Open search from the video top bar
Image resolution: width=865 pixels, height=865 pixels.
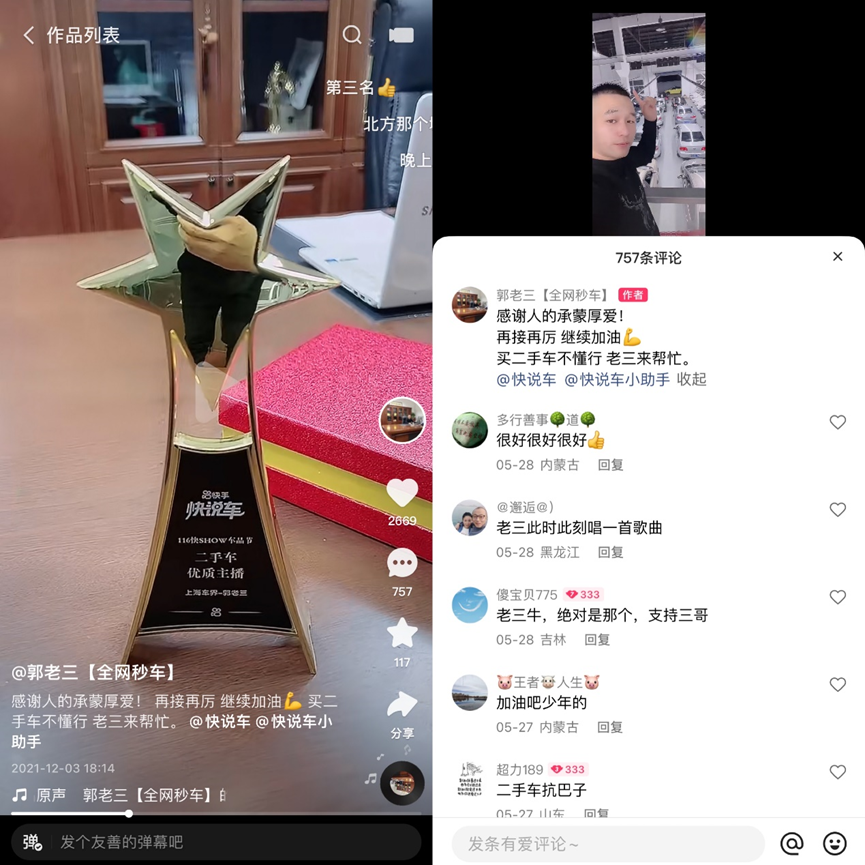(x=352, y=35)
